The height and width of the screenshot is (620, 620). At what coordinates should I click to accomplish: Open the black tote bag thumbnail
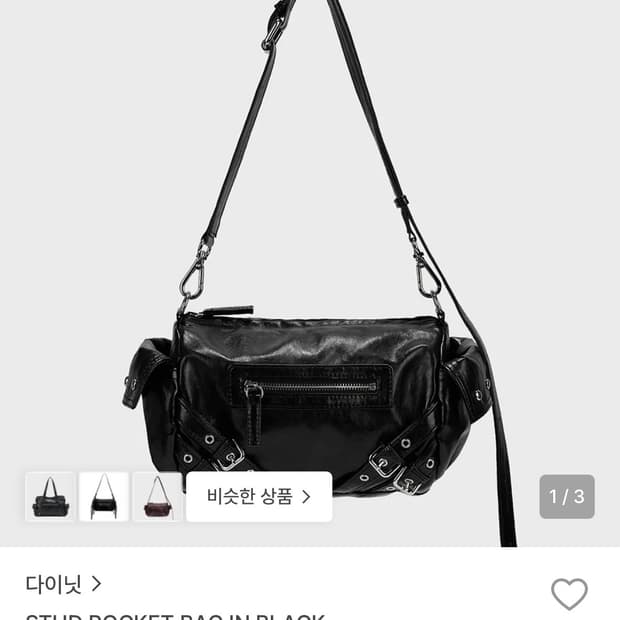coord(50,497)
